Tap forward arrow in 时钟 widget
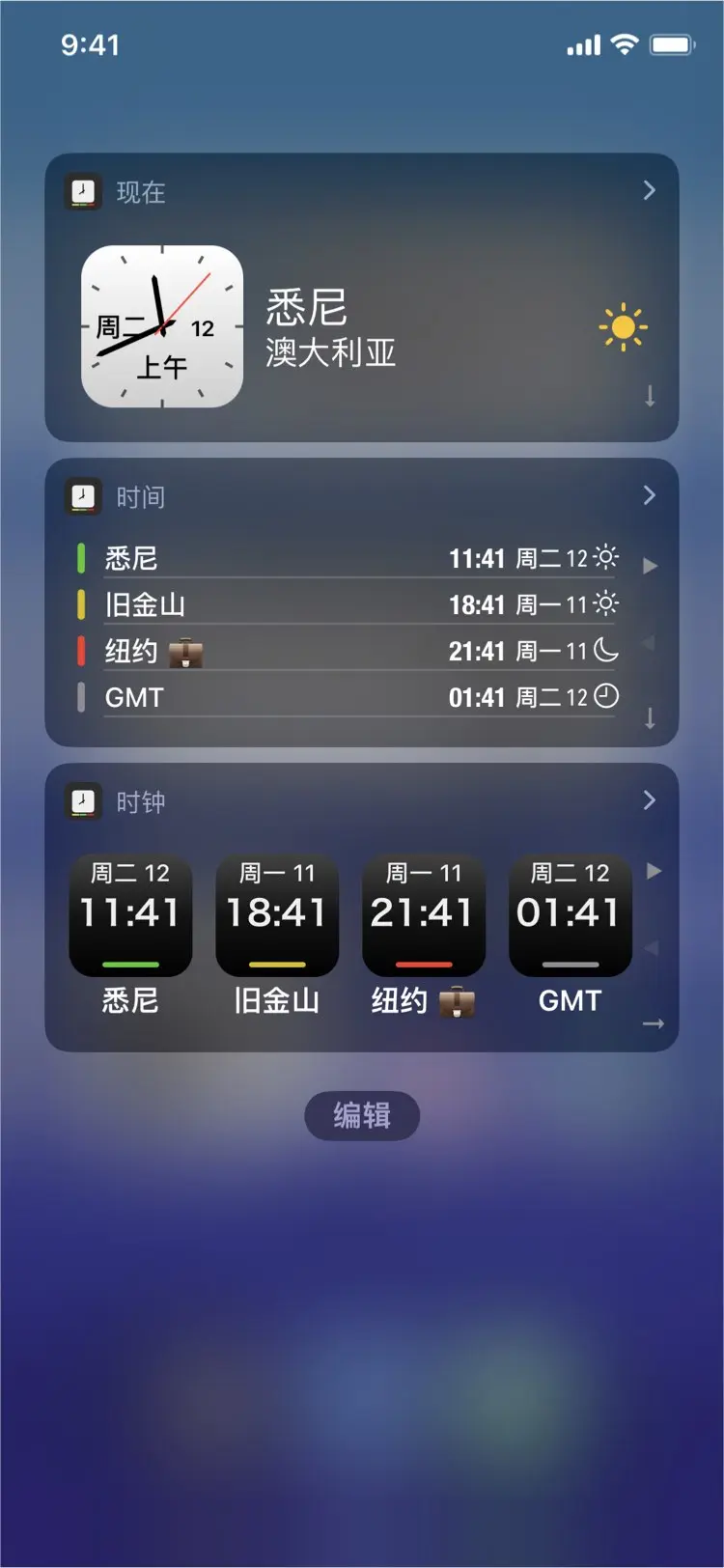The height and width of the screenshot is (1568, 724). click(654, 871)
